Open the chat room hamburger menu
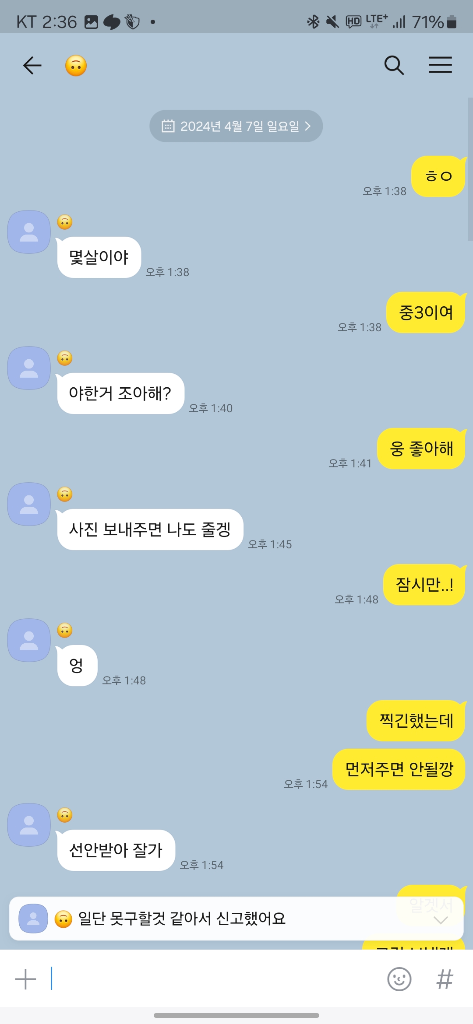The image size is (473, 1024). (440, 65)
